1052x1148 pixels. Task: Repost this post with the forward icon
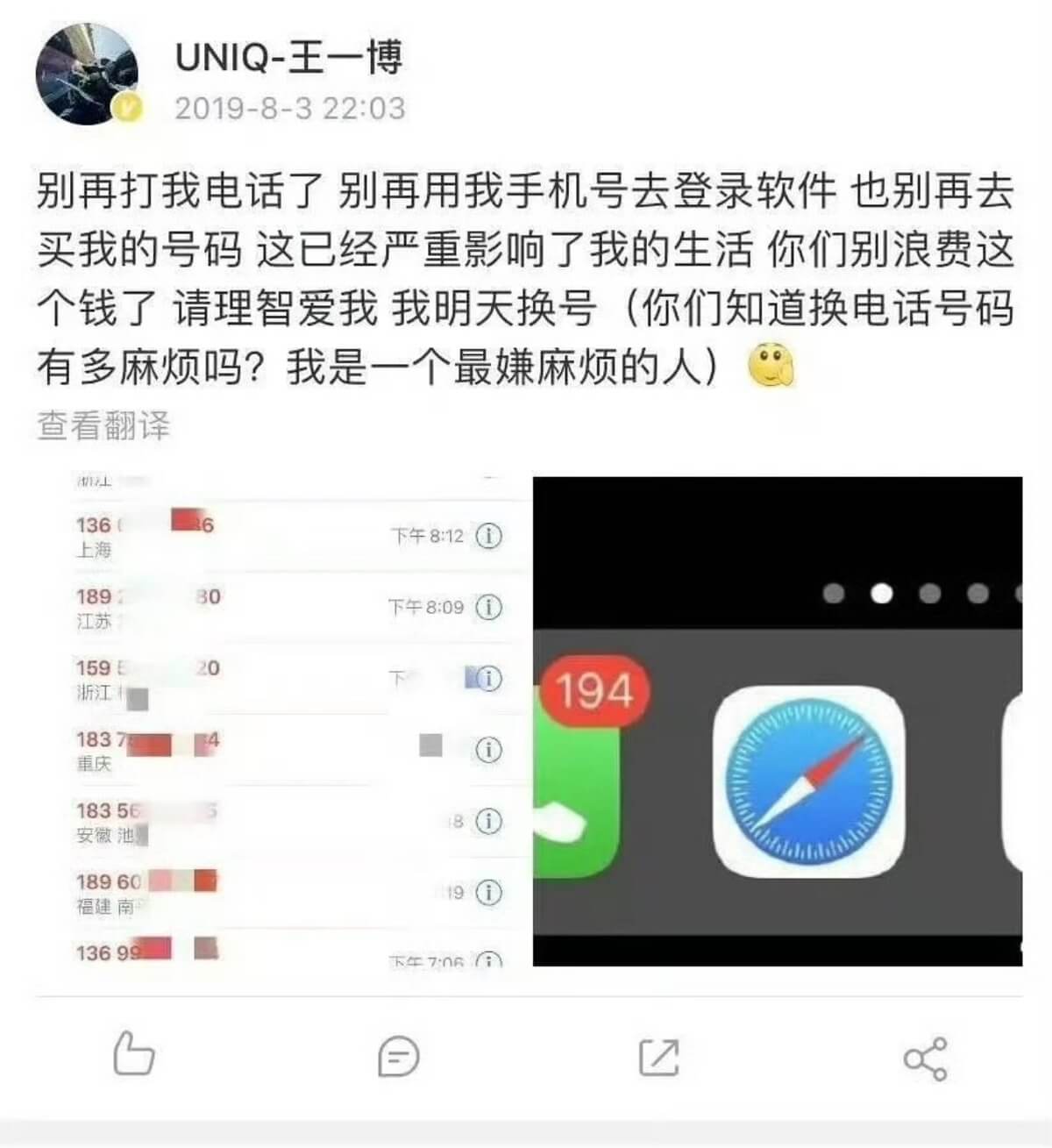pyautogui.click(x=658, y=1056)
